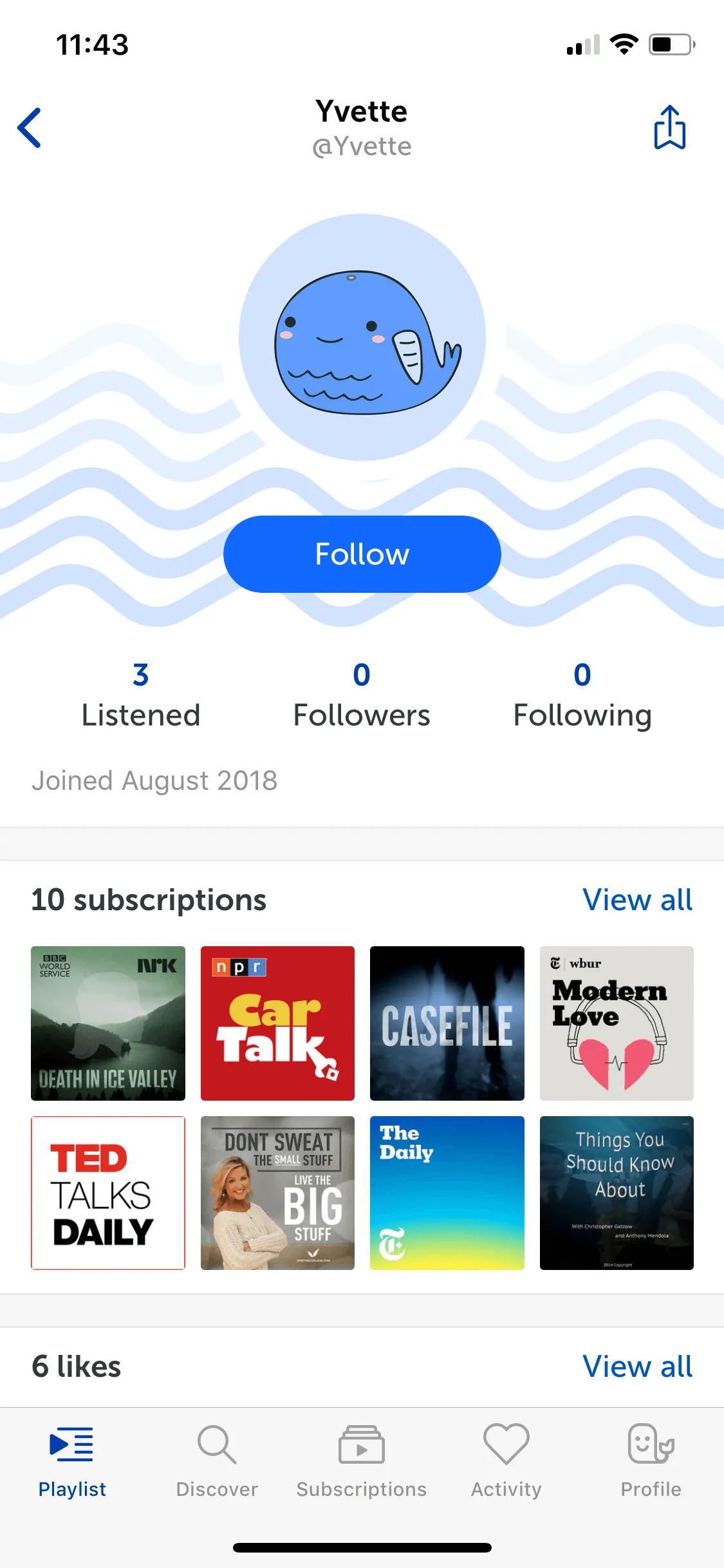Open the Car Talk podcast
724x1568 pixels.
[277, 1023]
